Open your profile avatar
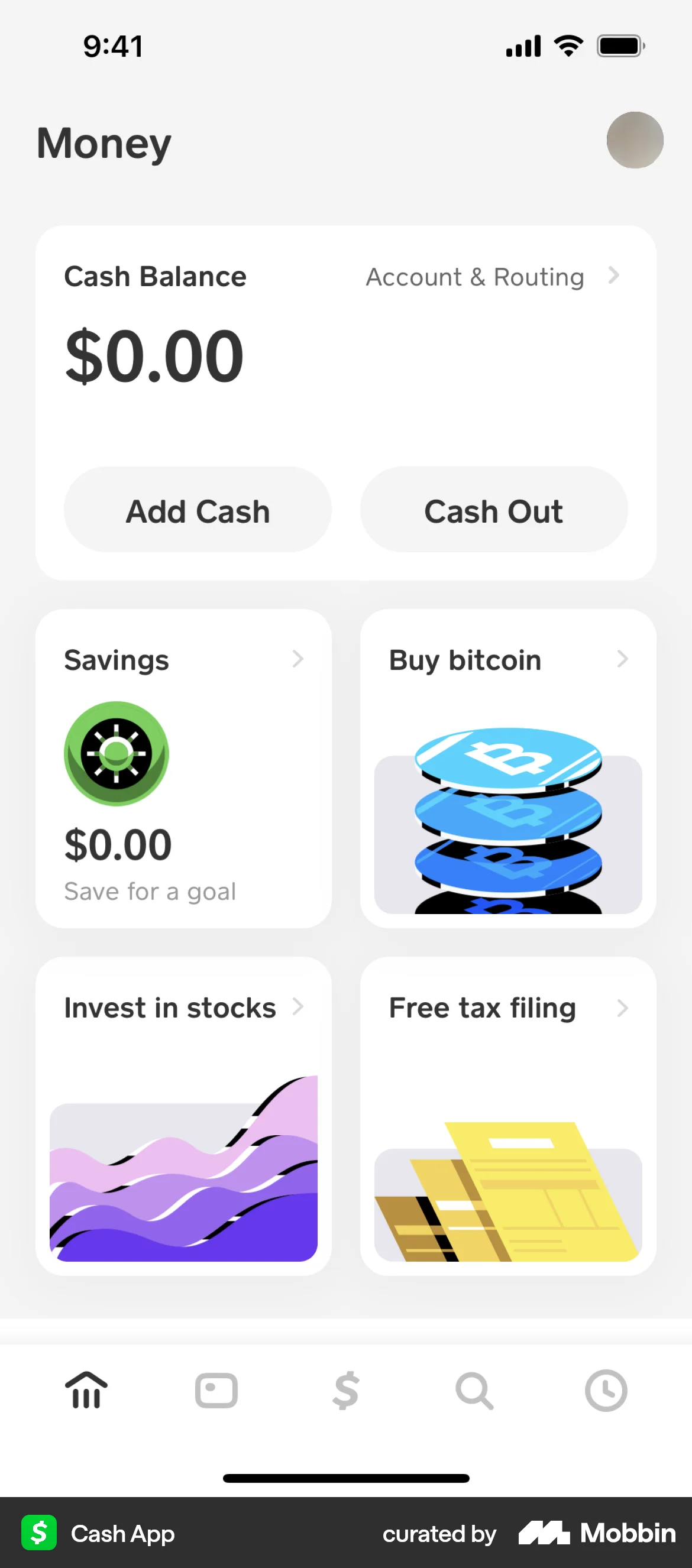This screenshot has height=1568, width=692. coord(635,141)
